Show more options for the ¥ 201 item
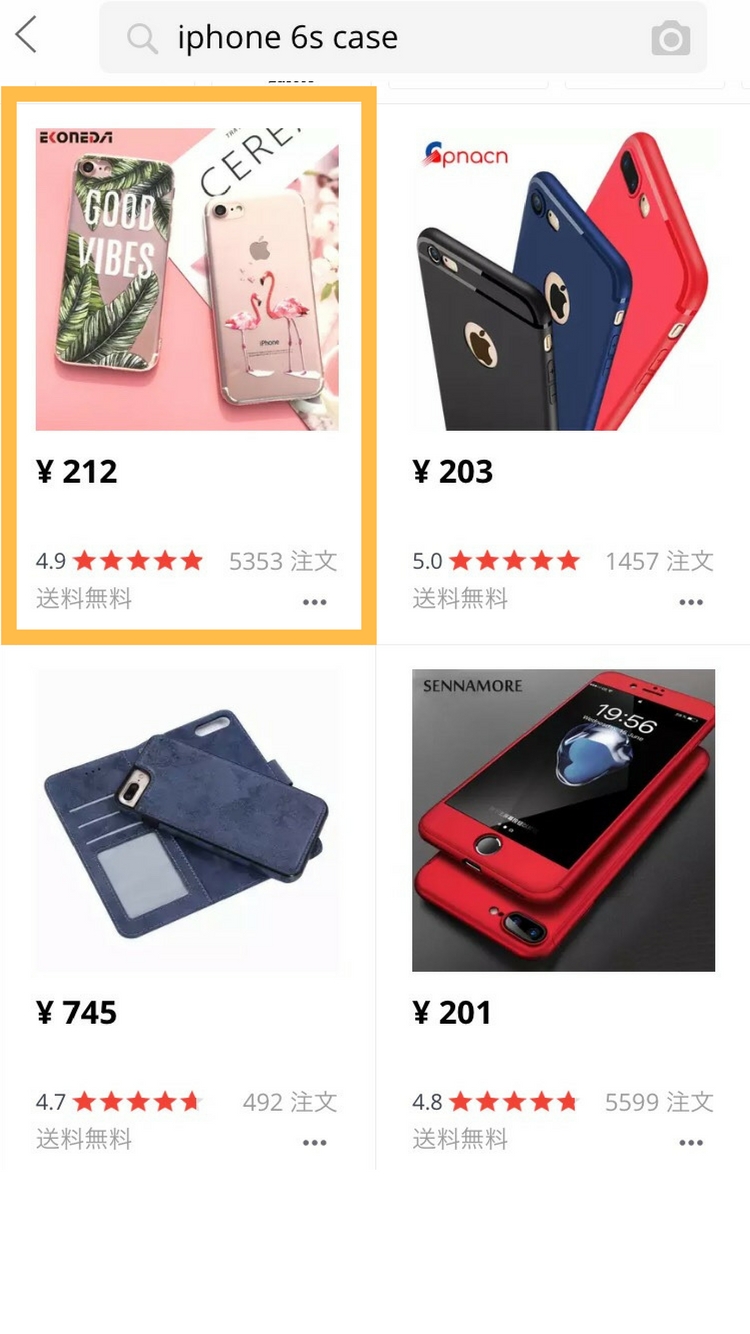Image resolution: width=750 pixels, height=1334 pixels. (691, 1142)
